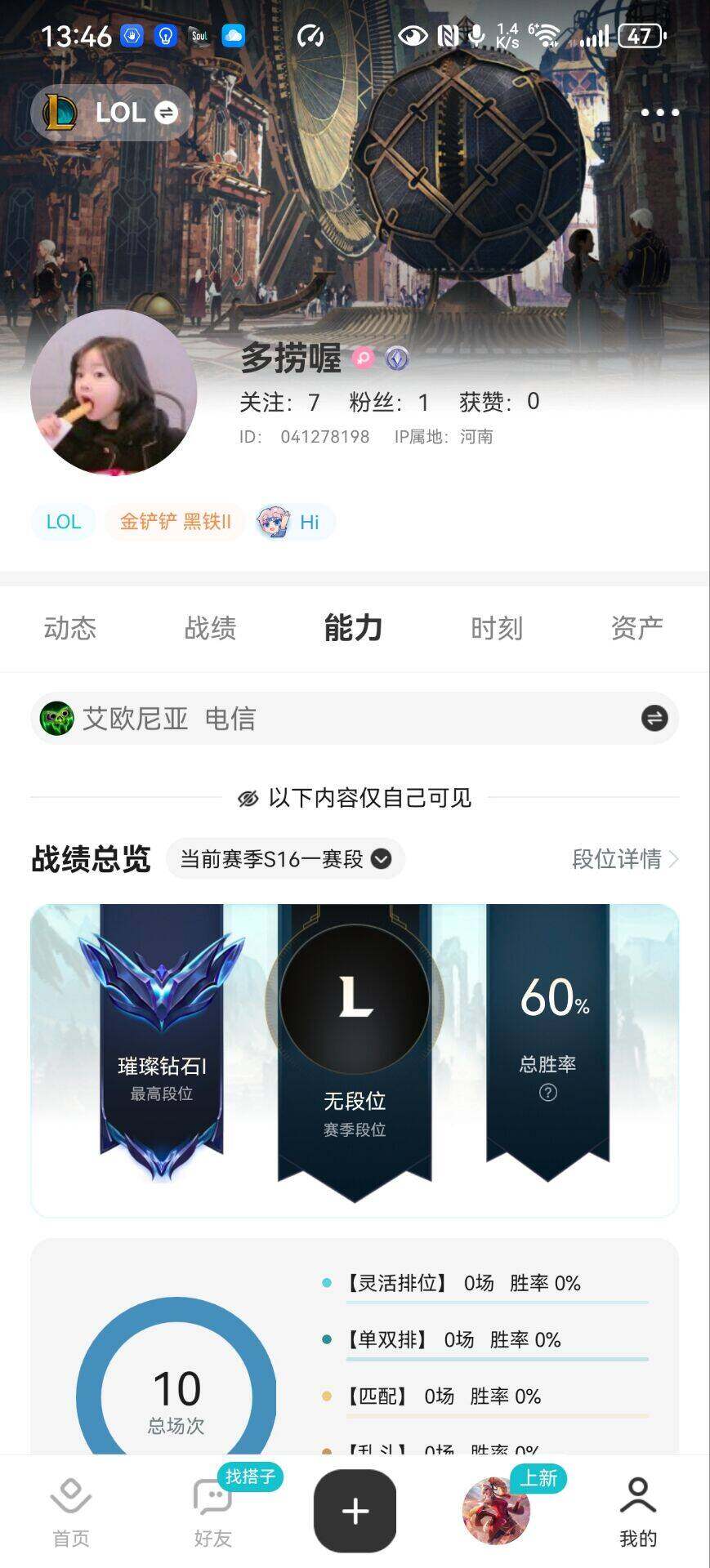Tap the 金铲铲 黑铁II chip
This screenshot has width=710, height=1568.
coord(176,522)
